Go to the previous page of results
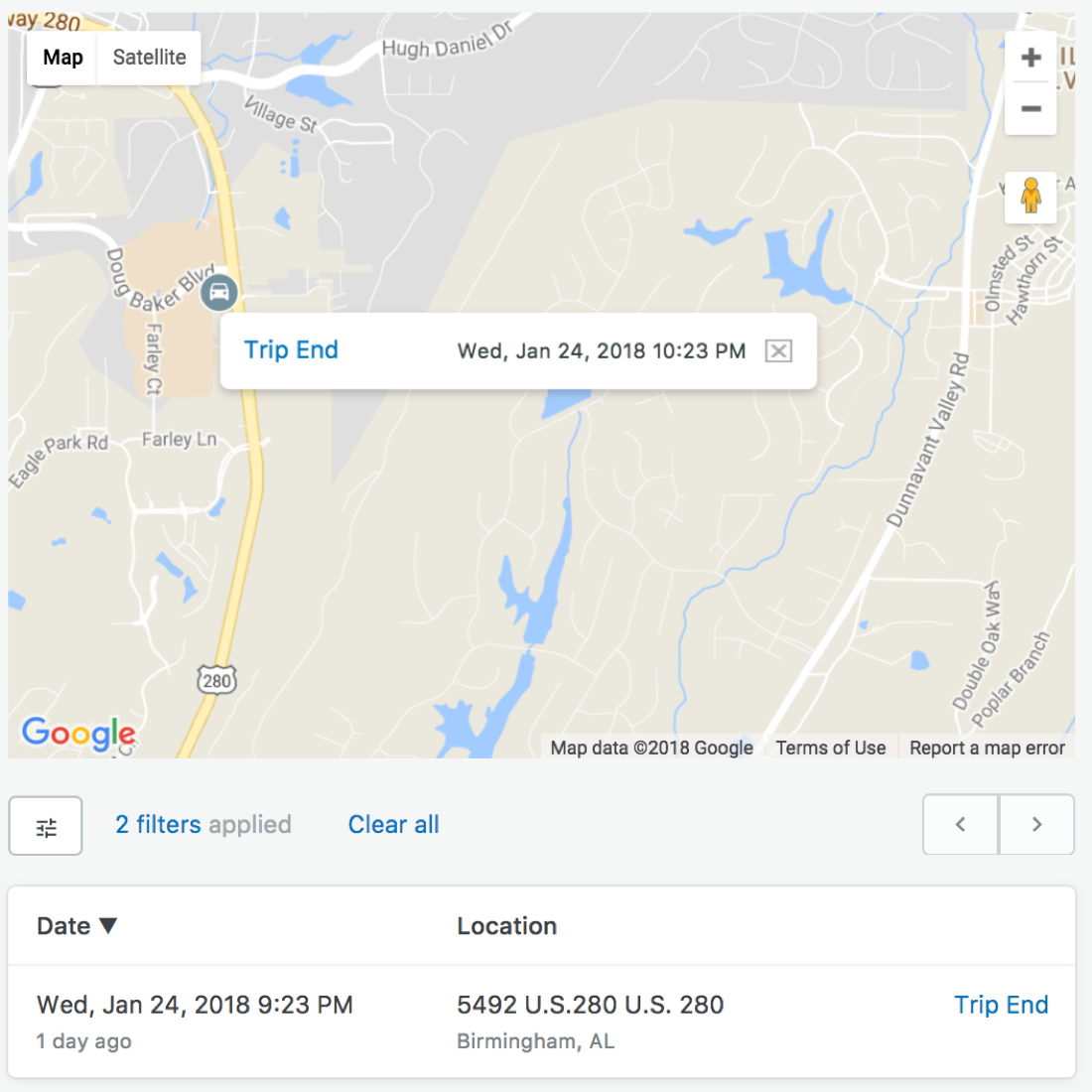 click(960, 824)
